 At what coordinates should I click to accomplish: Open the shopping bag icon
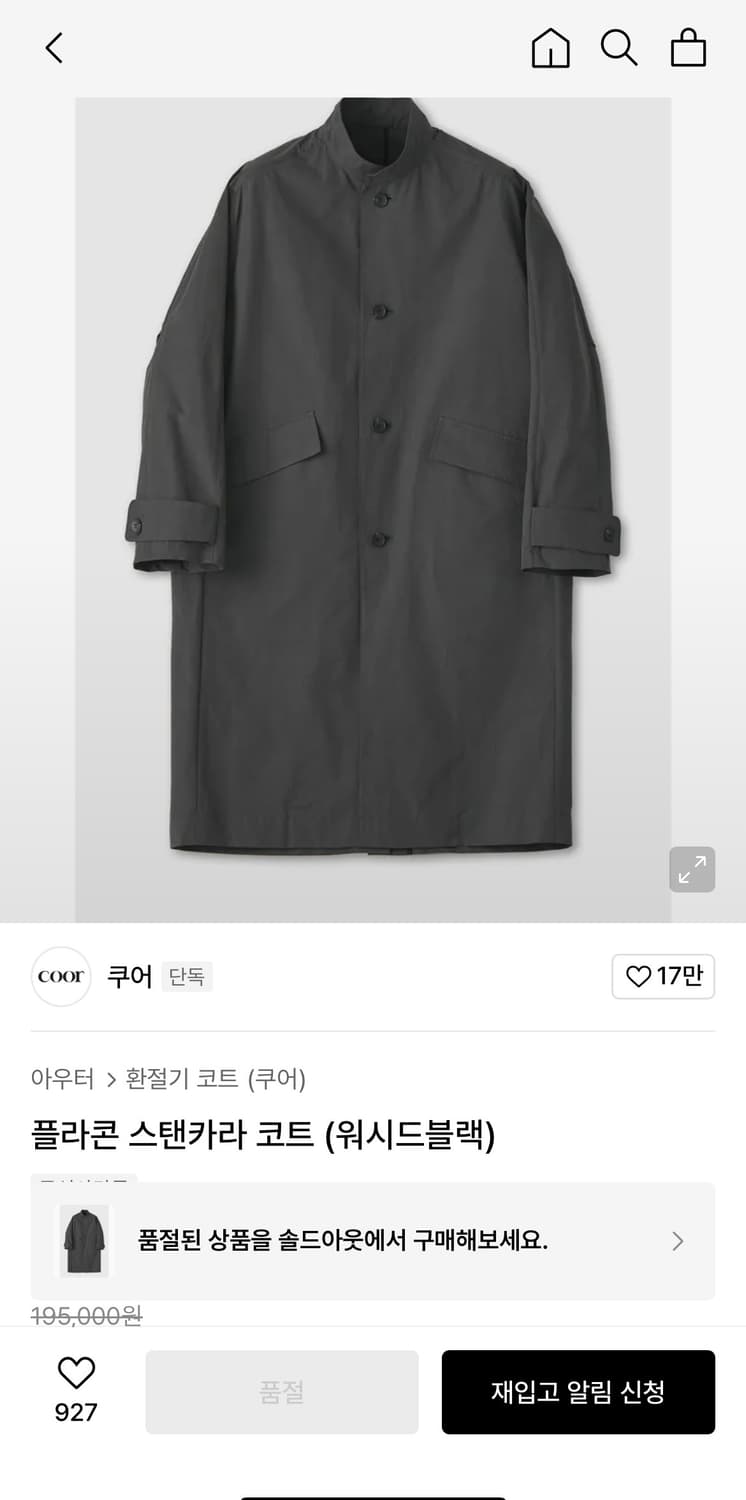coord(688,47)
